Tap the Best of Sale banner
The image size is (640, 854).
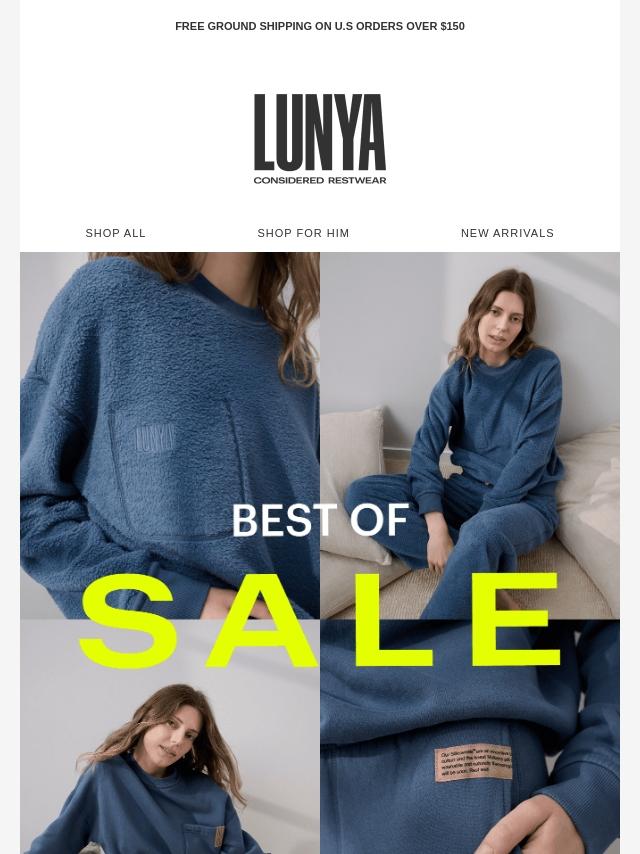click(320, 560)
